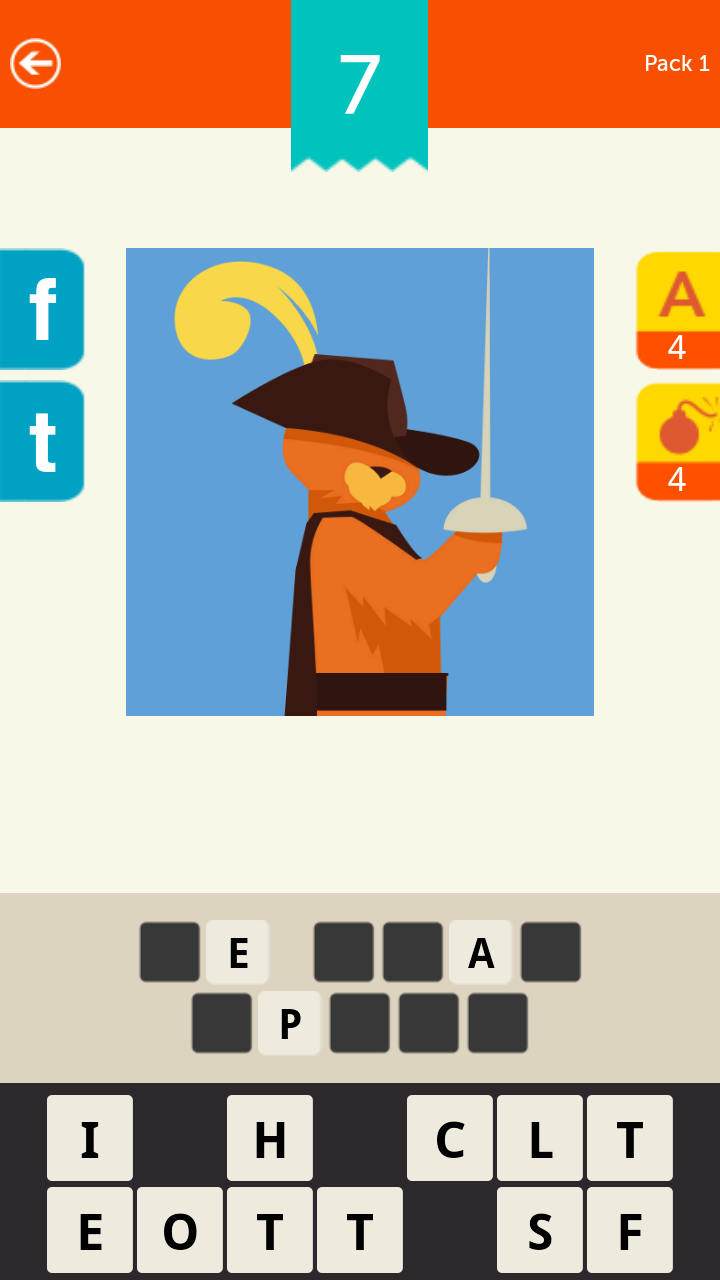Select letter tile C
Viewport: 720px width, 1280px height.
450,1138
